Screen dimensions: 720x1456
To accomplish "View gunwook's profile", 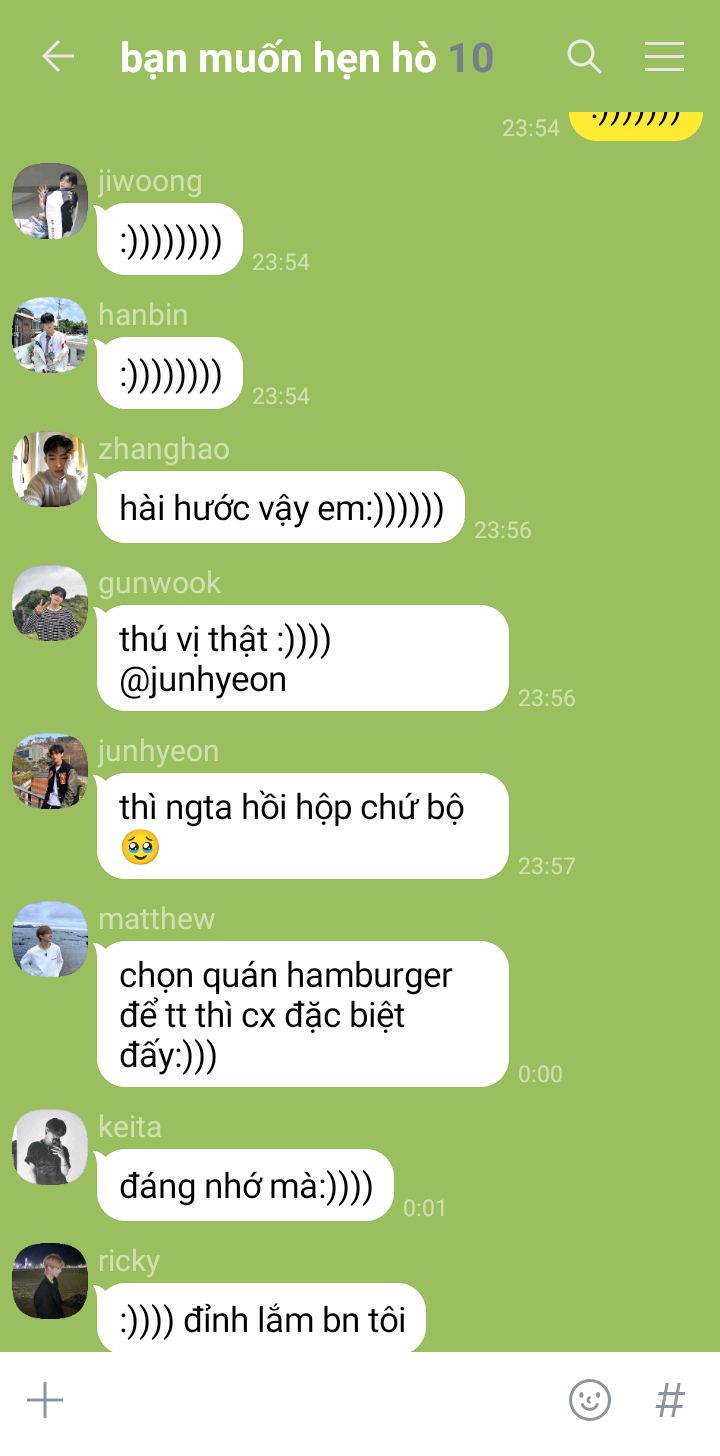I will (x=50, y=603).
